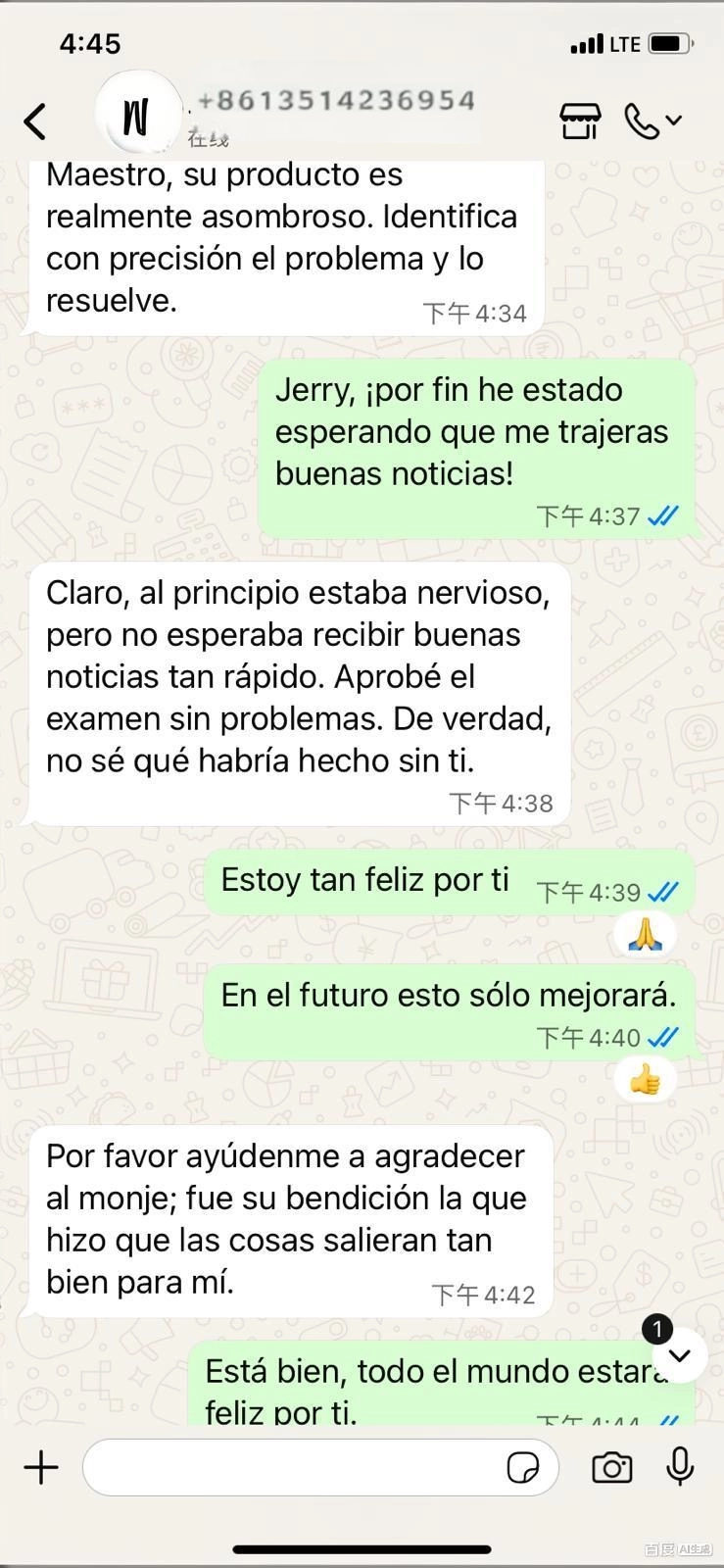View the praying hands reaction
The width and height of the screenshot is (724, 1568).
pyautogui.click(x=646, y=935)
